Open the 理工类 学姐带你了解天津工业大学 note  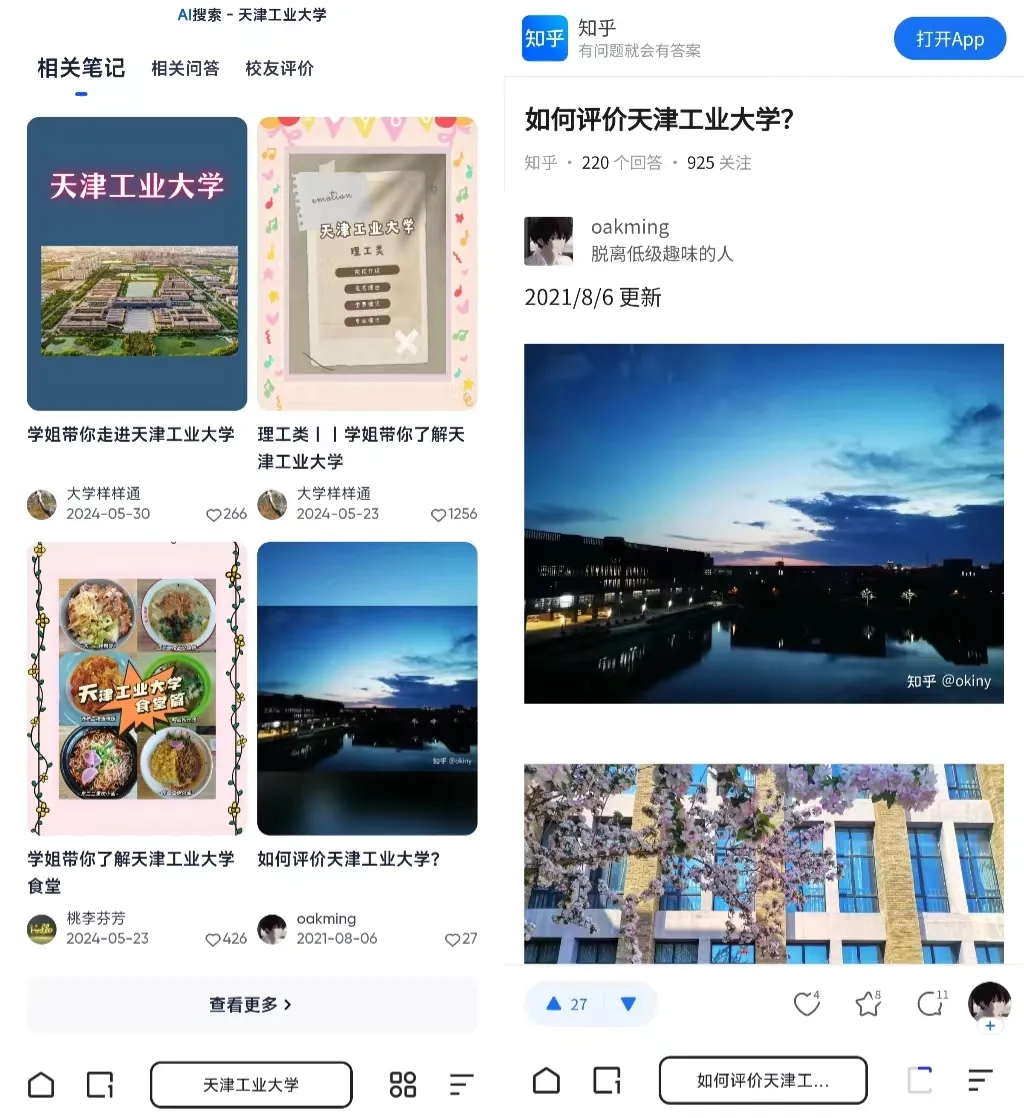[x=367, y=264]
